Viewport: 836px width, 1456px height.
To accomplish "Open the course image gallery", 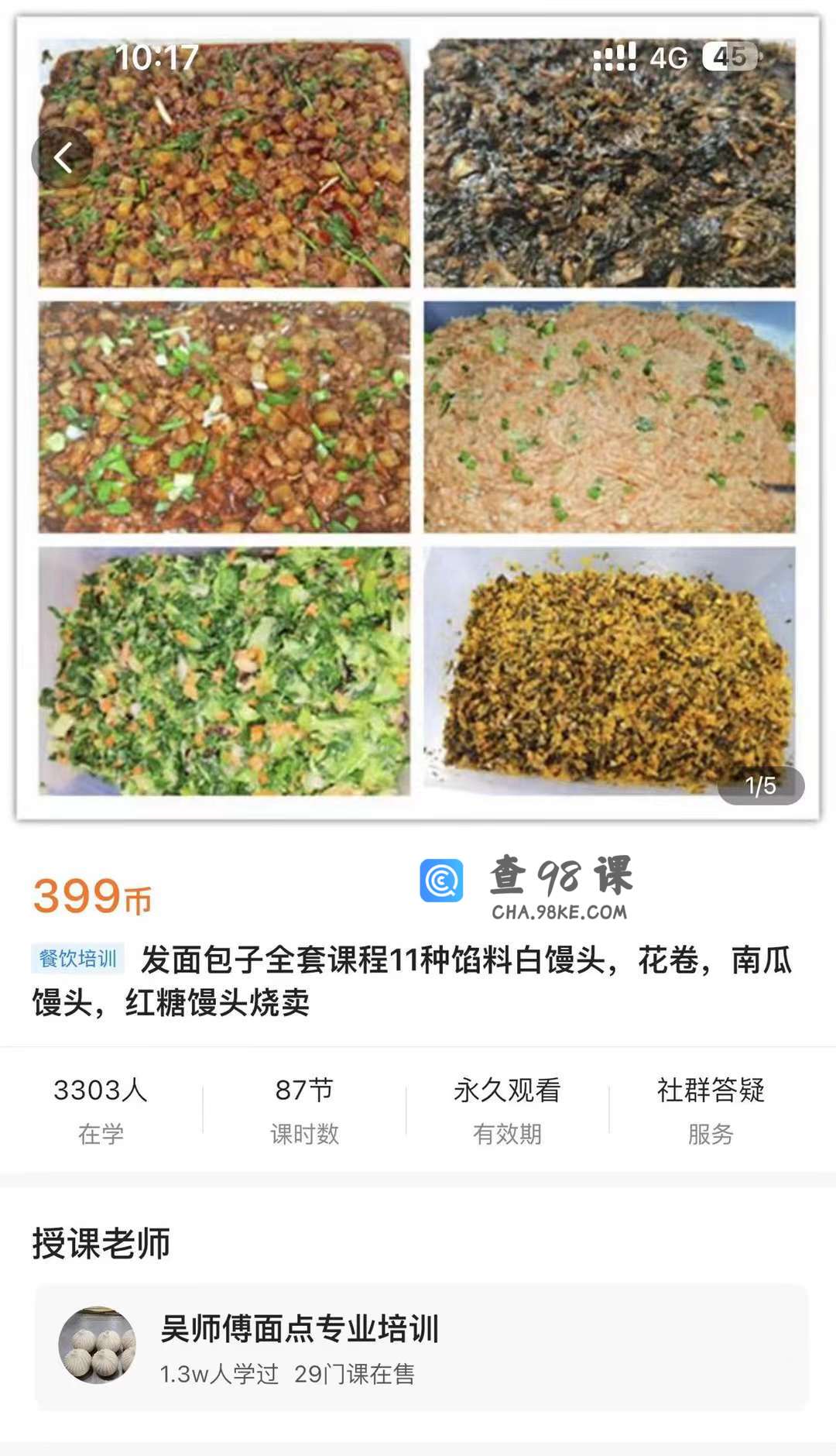I will tap(418, 418).
